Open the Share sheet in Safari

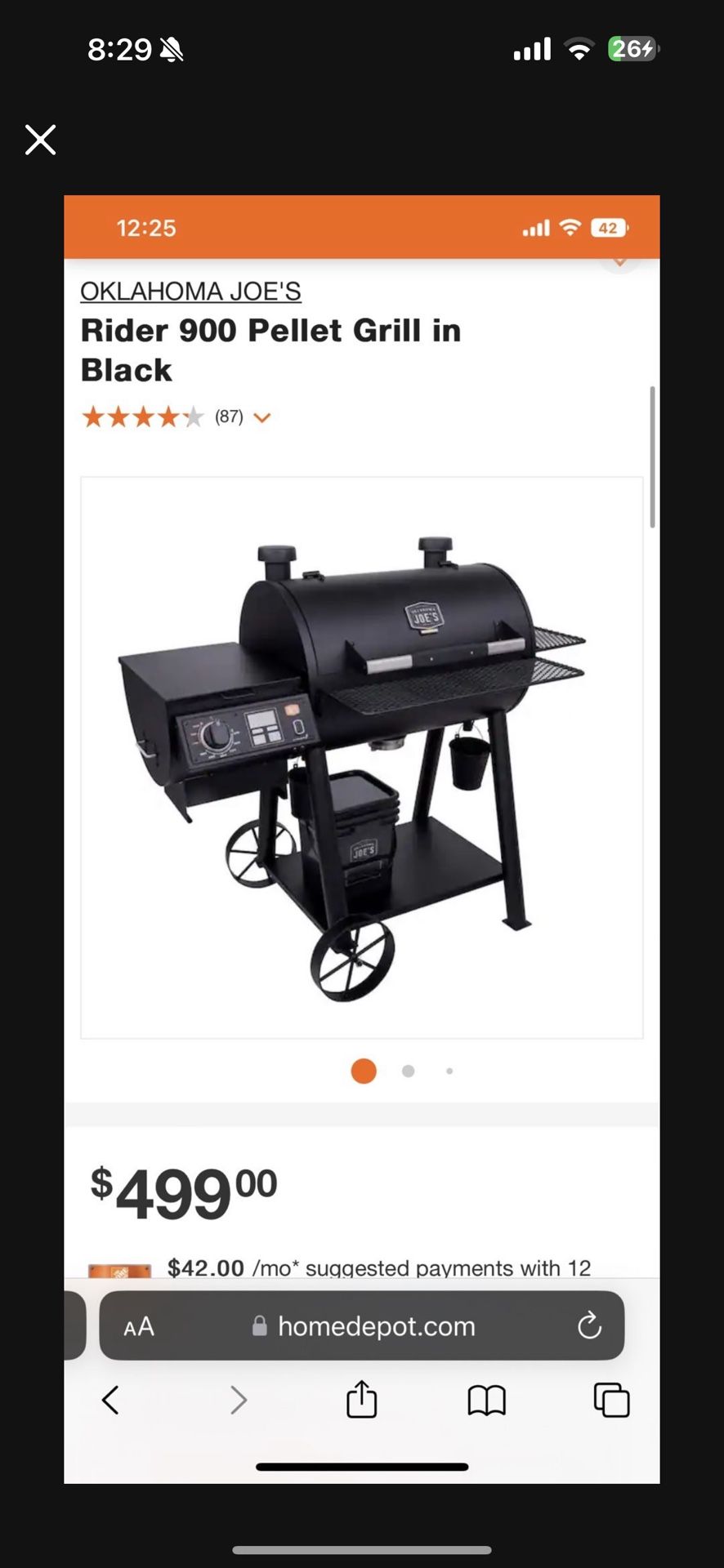pos(362,1400)
